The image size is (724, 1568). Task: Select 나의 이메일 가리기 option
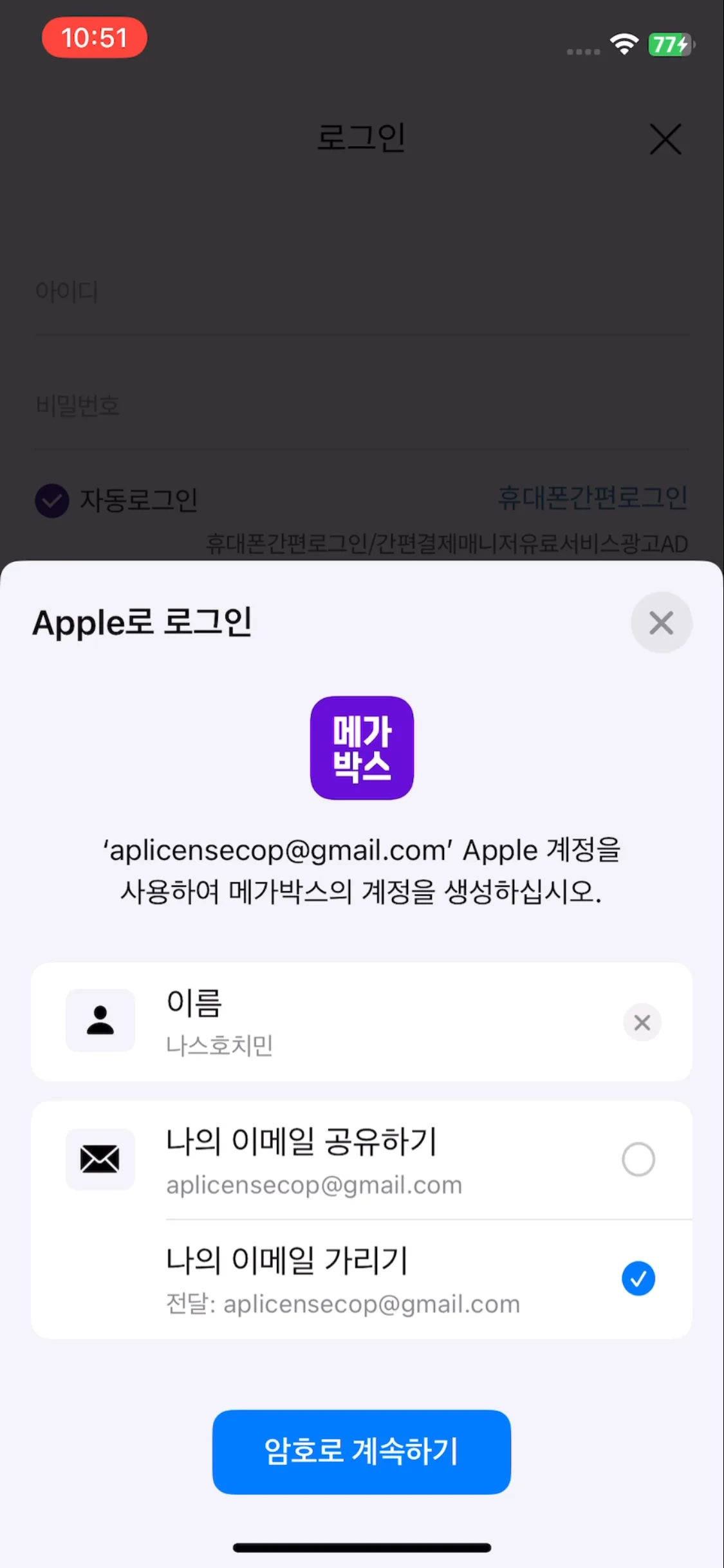[x=638, y=1278]
